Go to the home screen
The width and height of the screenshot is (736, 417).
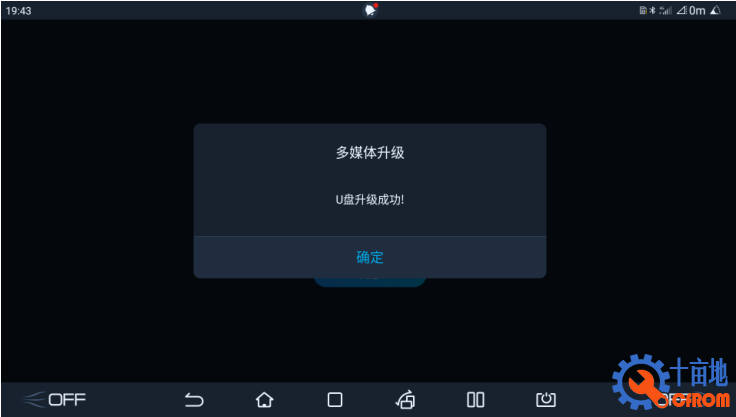coord(264,400)
